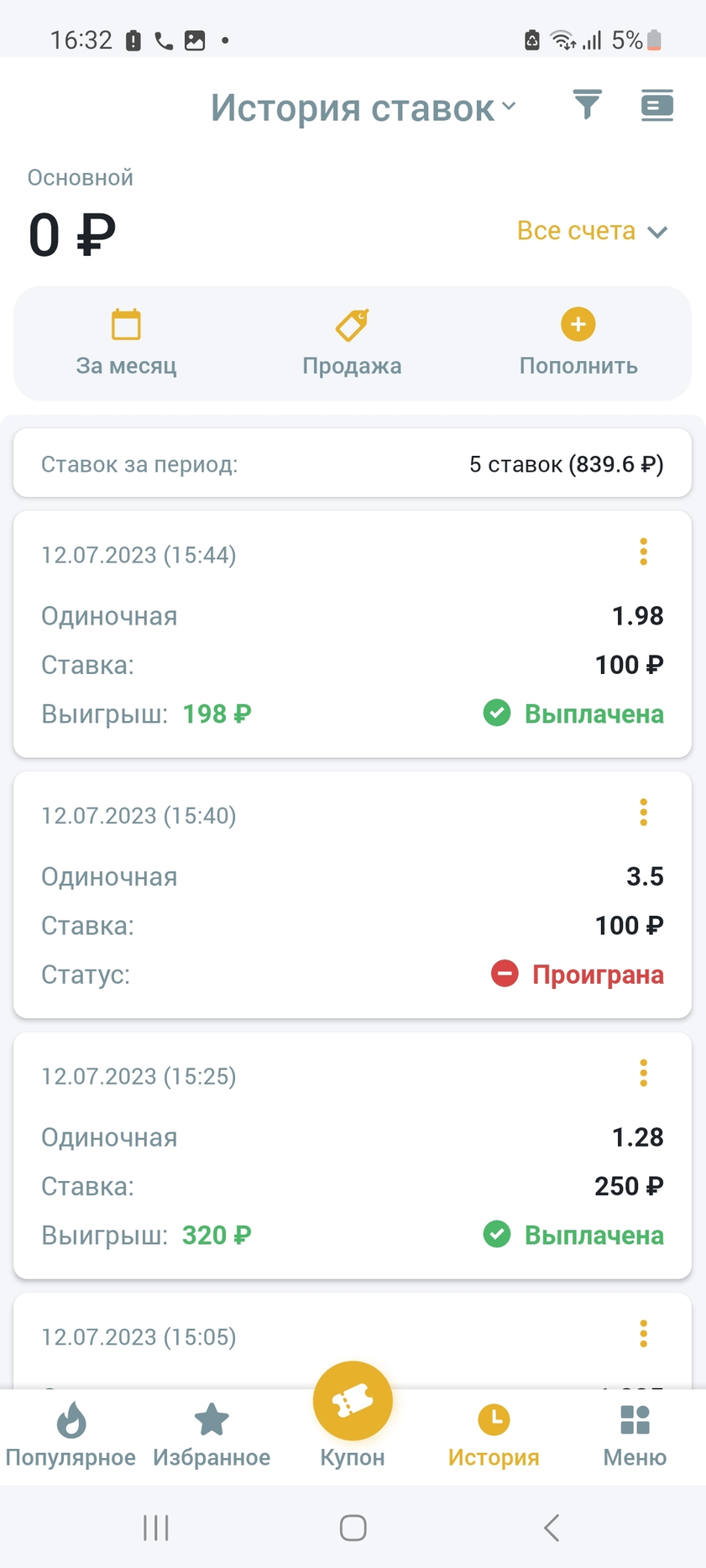
Task: Open the 250 ₽ bet at 1.28 odds
Action: 353,1156
